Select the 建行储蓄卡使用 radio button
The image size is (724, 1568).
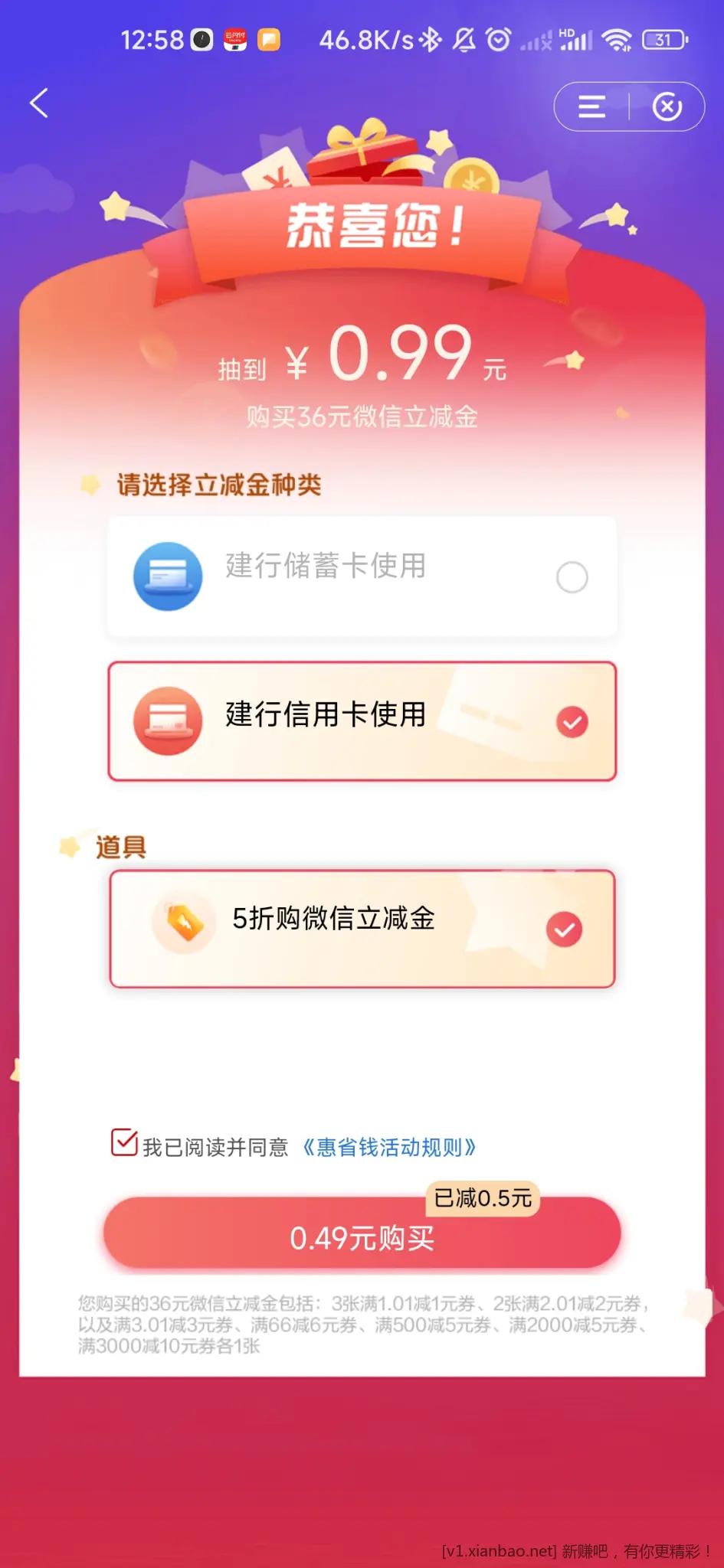click(x=572, y=577)
